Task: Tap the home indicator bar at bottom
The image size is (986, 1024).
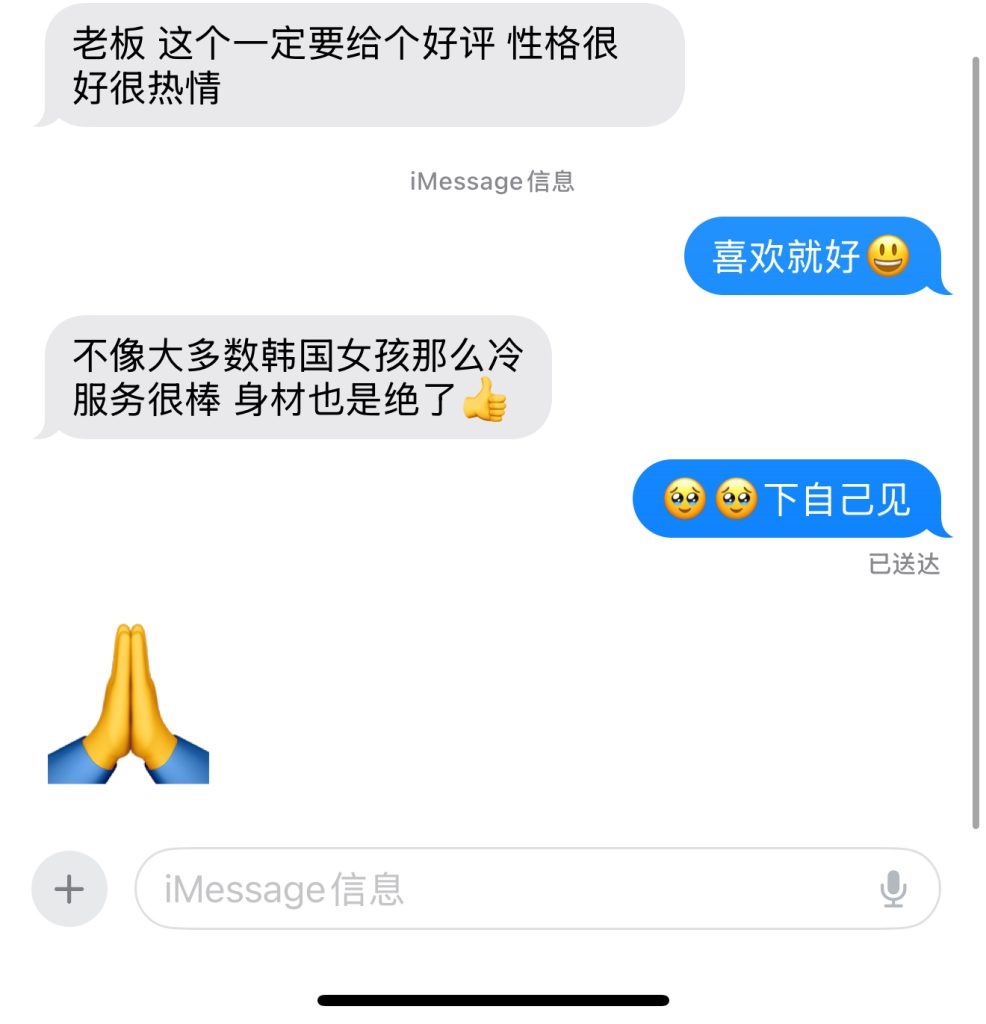Action: 493,1000
